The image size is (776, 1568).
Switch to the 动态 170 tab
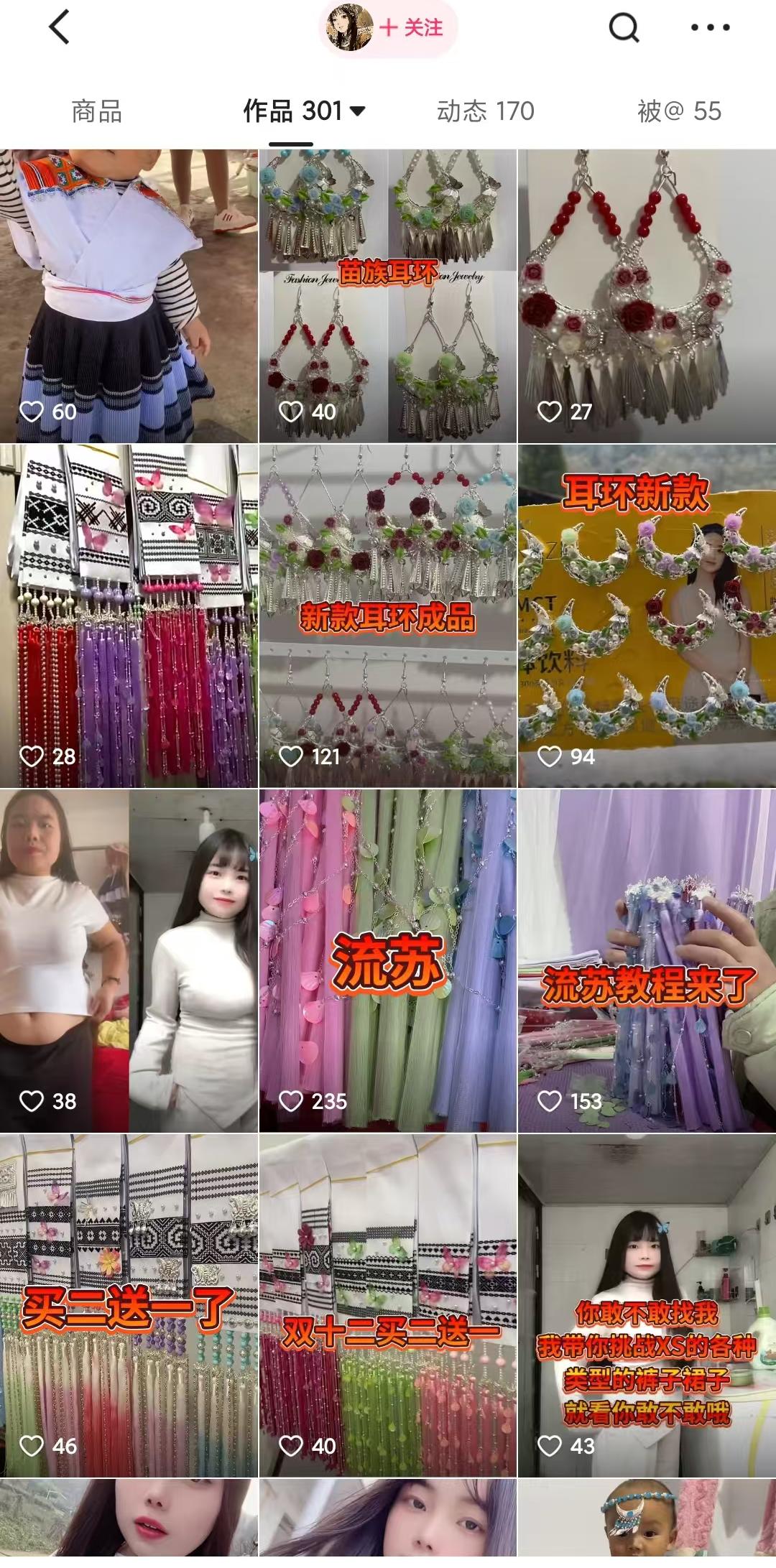point(486,111)
